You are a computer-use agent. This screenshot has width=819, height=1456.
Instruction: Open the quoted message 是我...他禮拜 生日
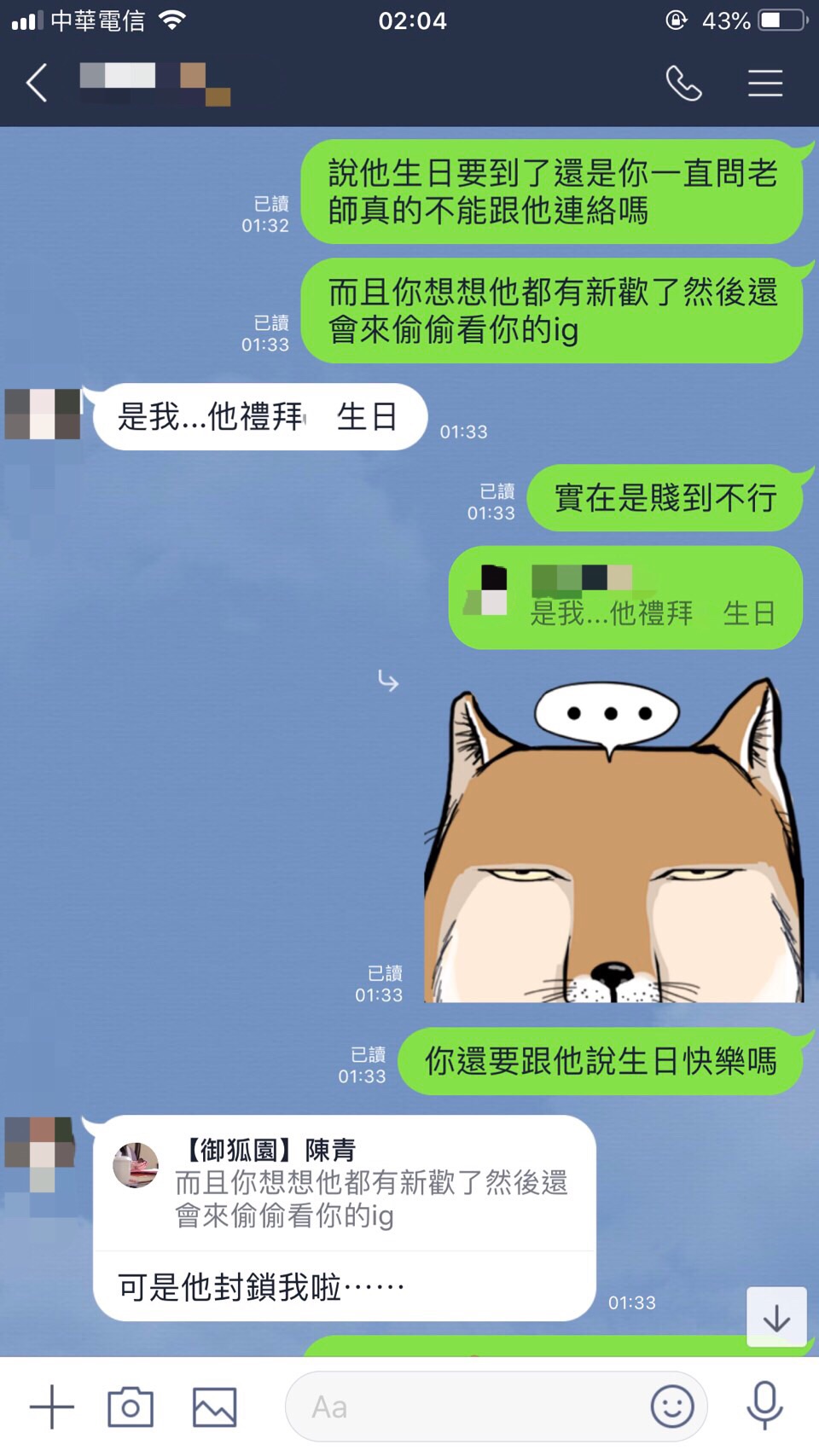tap(624, 597)
